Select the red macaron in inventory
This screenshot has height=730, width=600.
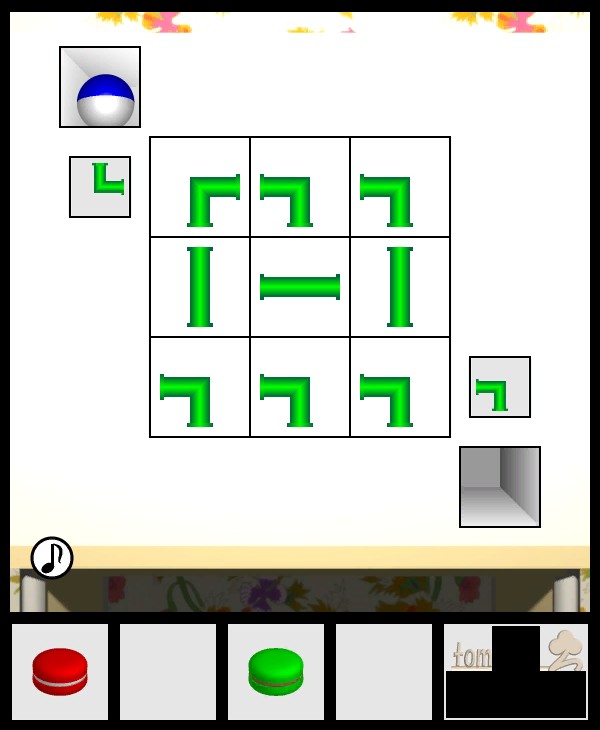click(60, 671)
